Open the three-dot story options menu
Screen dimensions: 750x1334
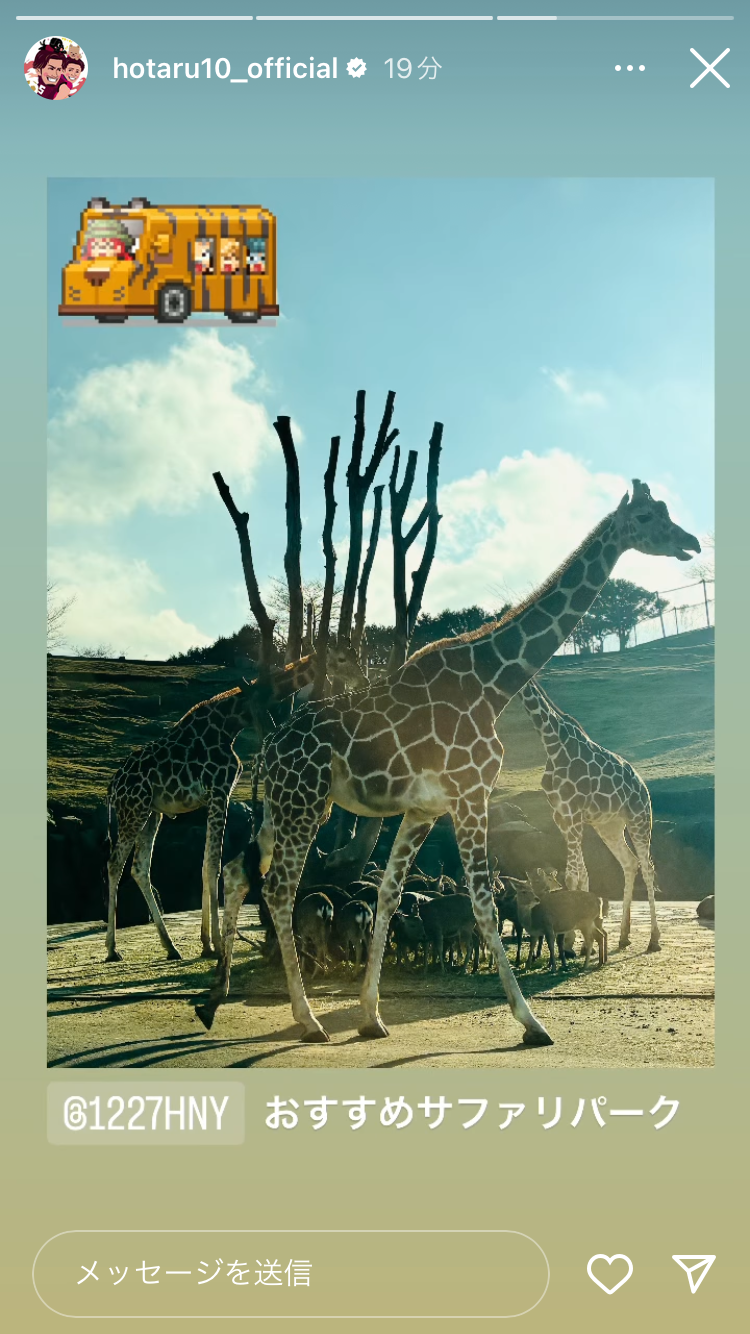coord(630,68)
